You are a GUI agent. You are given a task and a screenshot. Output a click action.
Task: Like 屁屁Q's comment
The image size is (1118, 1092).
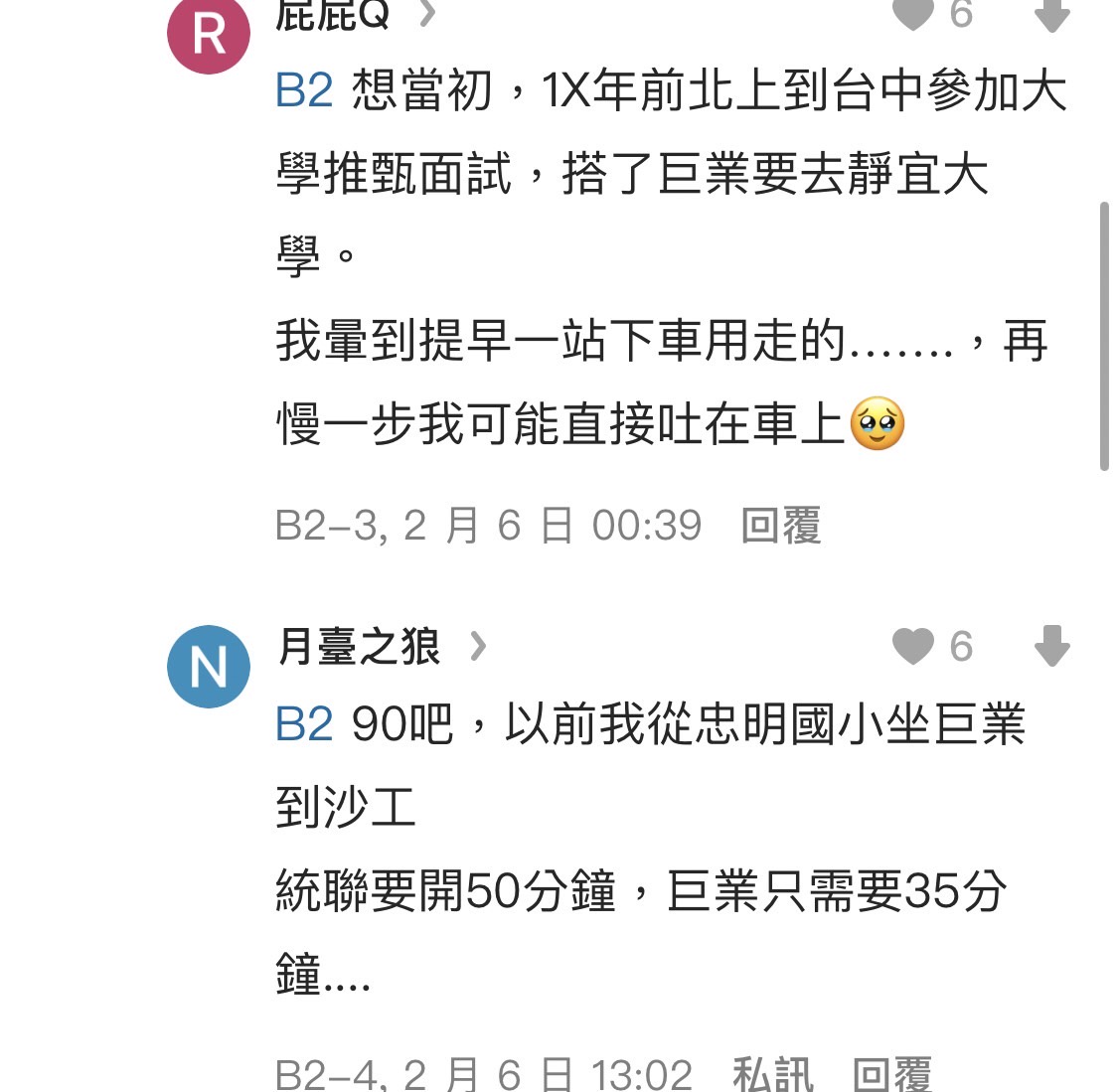(912, 14)
